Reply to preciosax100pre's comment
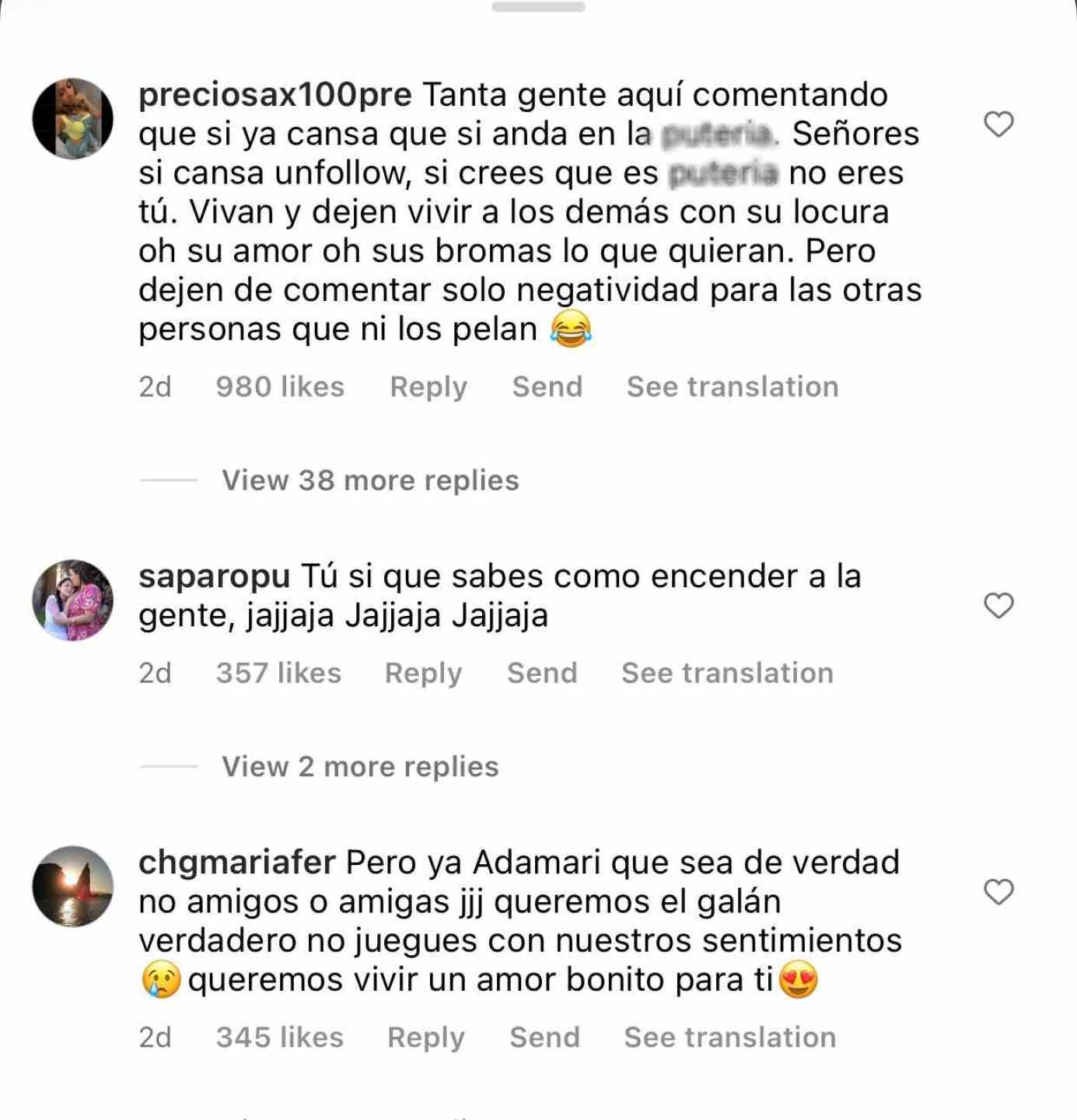The width and height of the screenshot is (1077, 1120). (x=428, y=387)
